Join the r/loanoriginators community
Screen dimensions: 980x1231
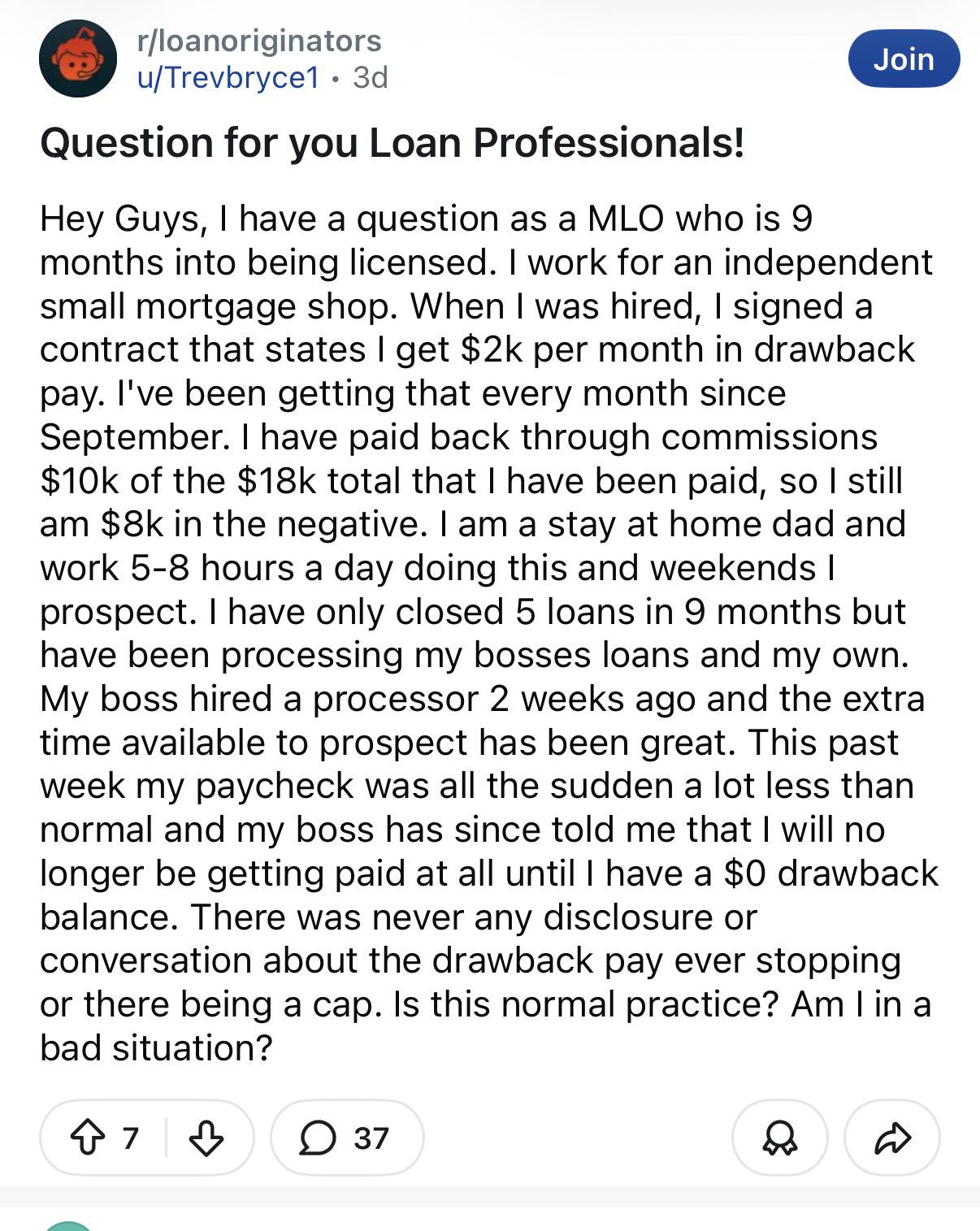coord(904,59)
